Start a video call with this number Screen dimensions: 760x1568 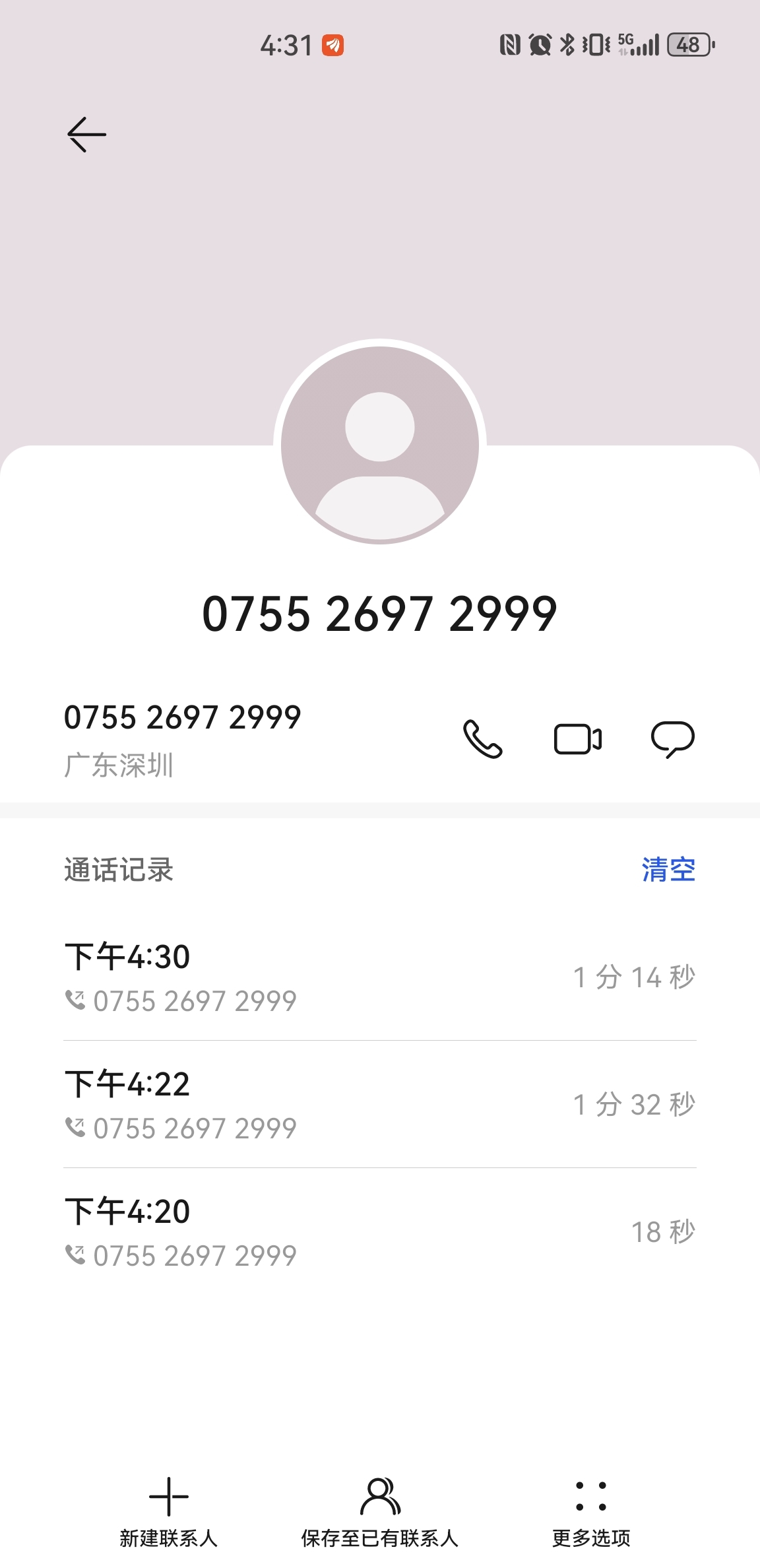click(577, 739)
